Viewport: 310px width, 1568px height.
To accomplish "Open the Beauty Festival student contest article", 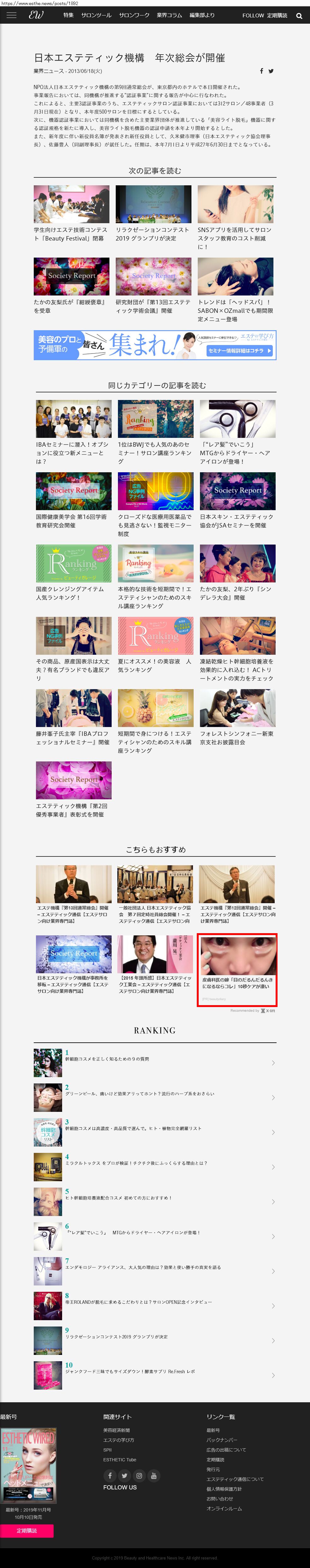I will (x=71, y=213).
